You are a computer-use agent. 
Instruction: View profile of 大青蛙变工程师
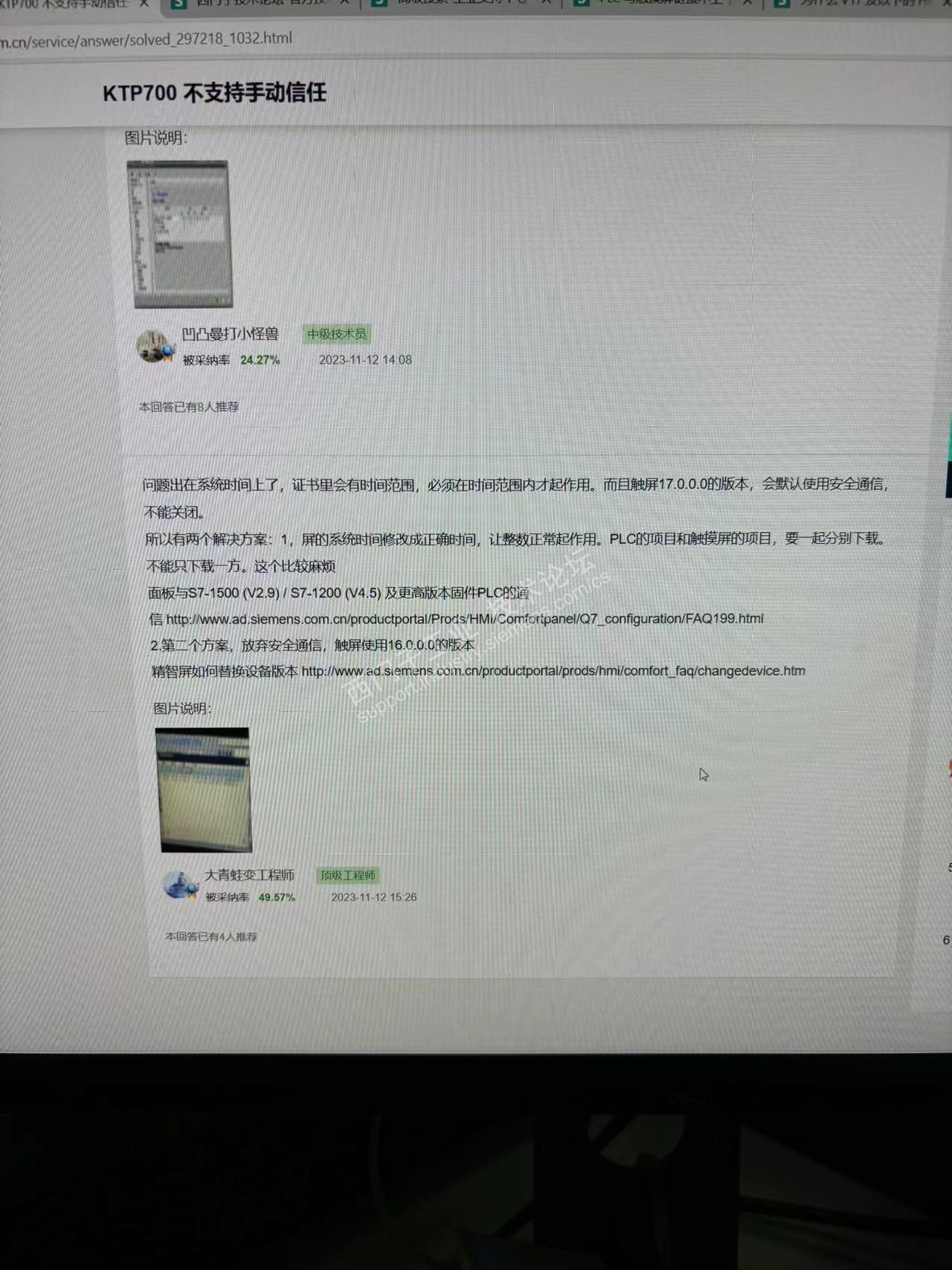coord(249,876)
